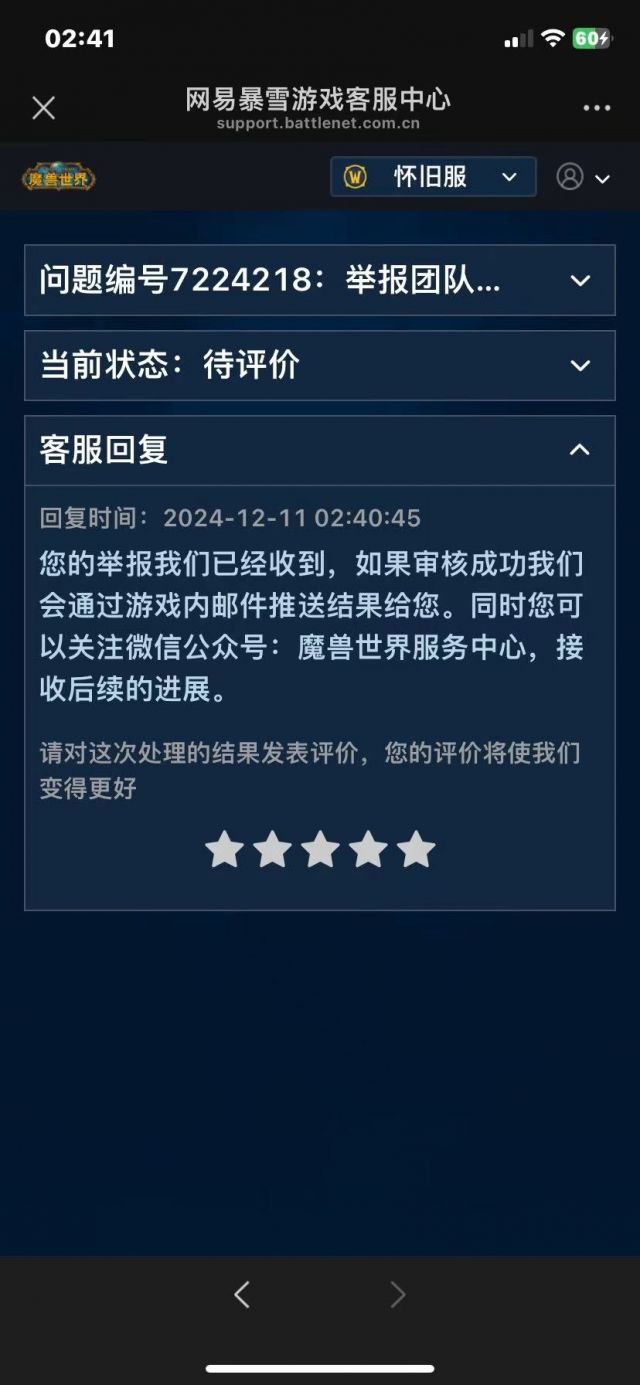Rate the service four stars
This screenshot has width=640, height=1385.
click(x=368, y=850)
